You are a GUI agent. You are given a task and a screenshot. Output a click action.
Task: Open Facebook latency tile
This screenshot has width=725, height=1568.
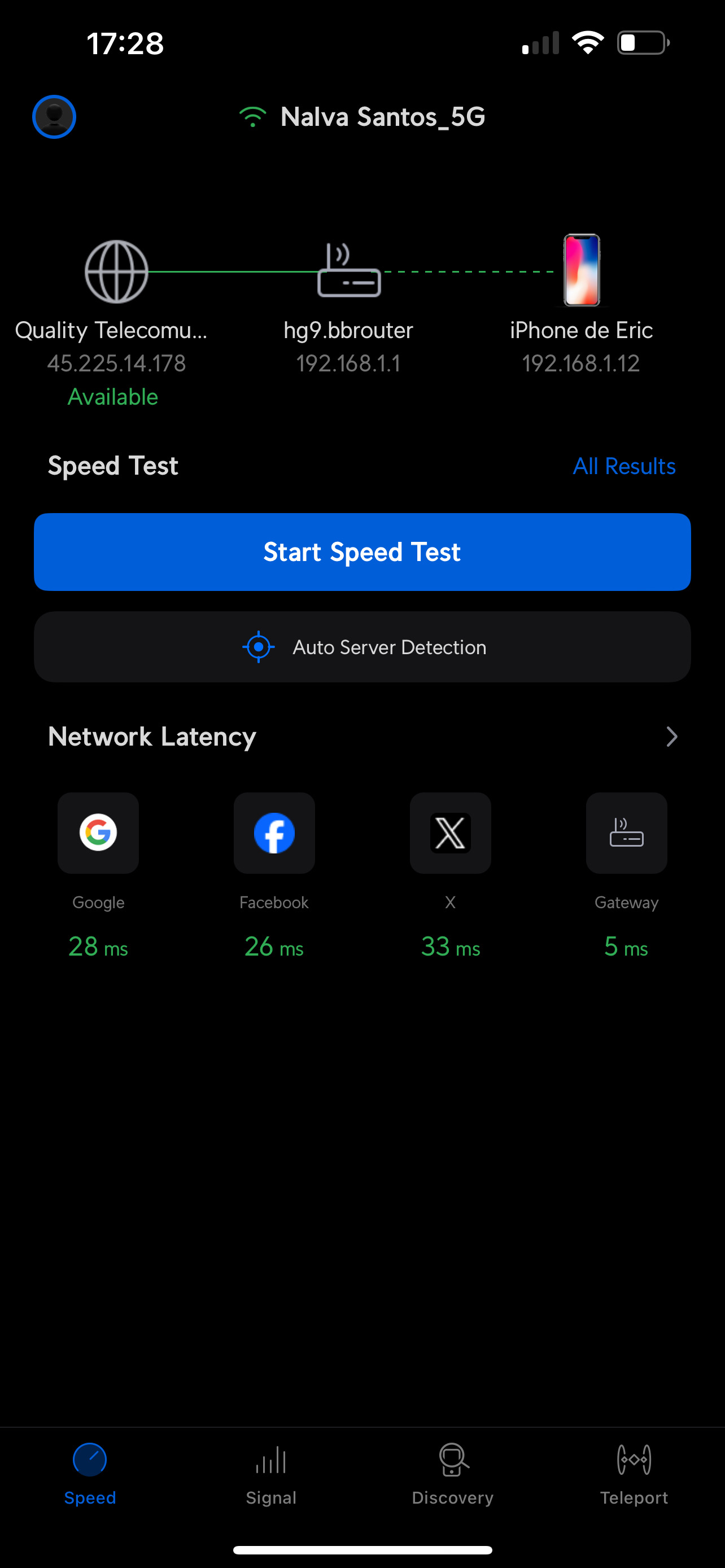(274, 833)
